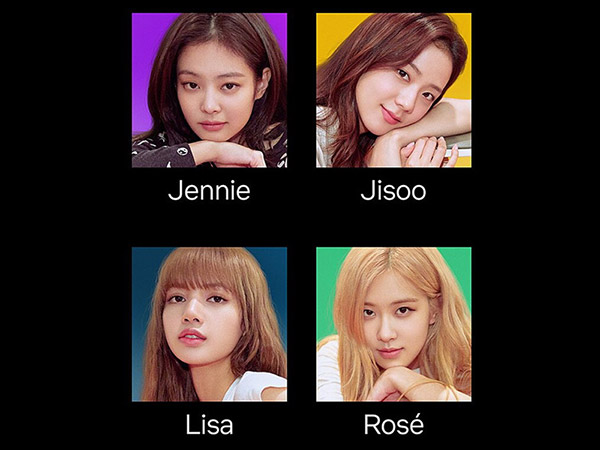Choose the Jisoo profile tile
The height and width of the screenshot is (450, 600).
tap(393, 90)
